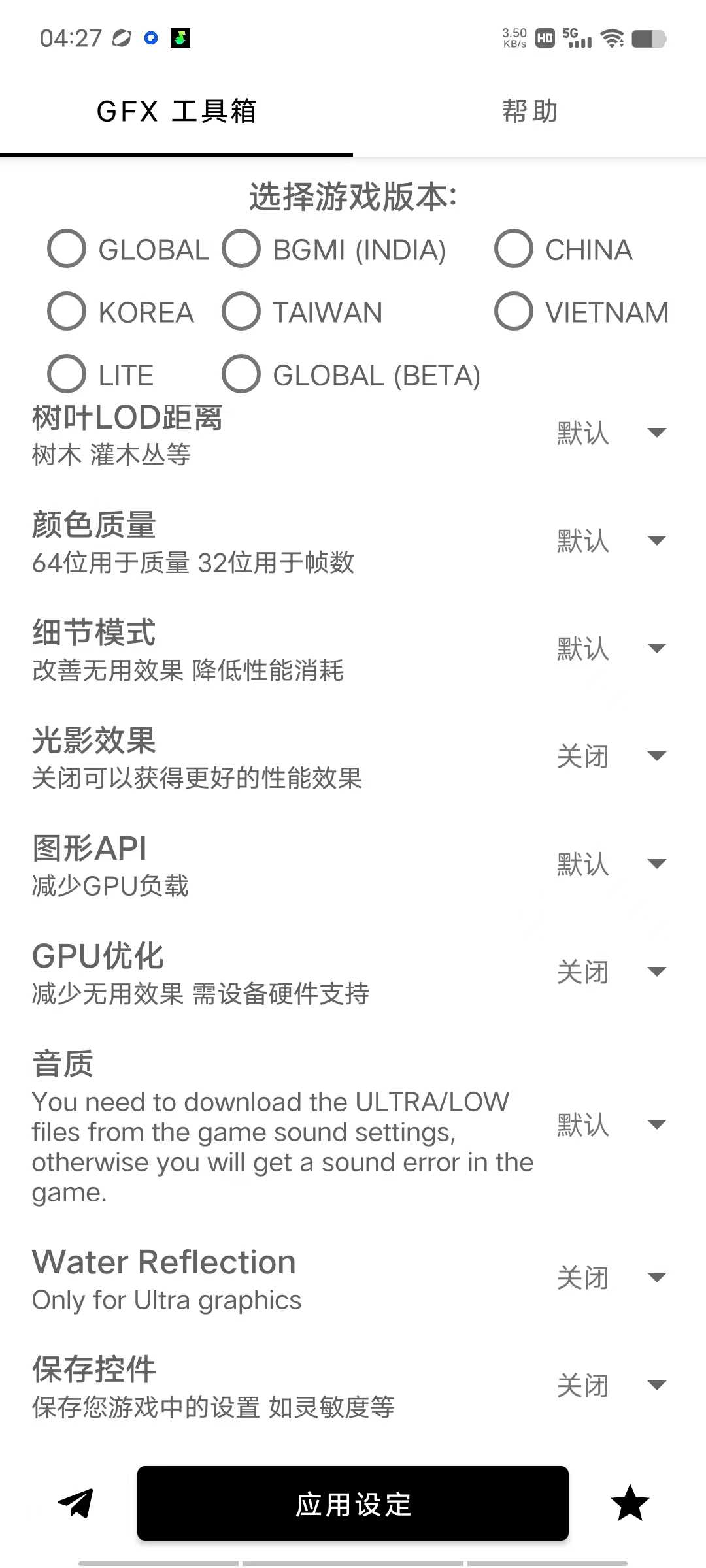Viewport: 706px width, 1568px height.
Task: Expand the 颜色质量 dropdown
Action: tap(611, 540)
